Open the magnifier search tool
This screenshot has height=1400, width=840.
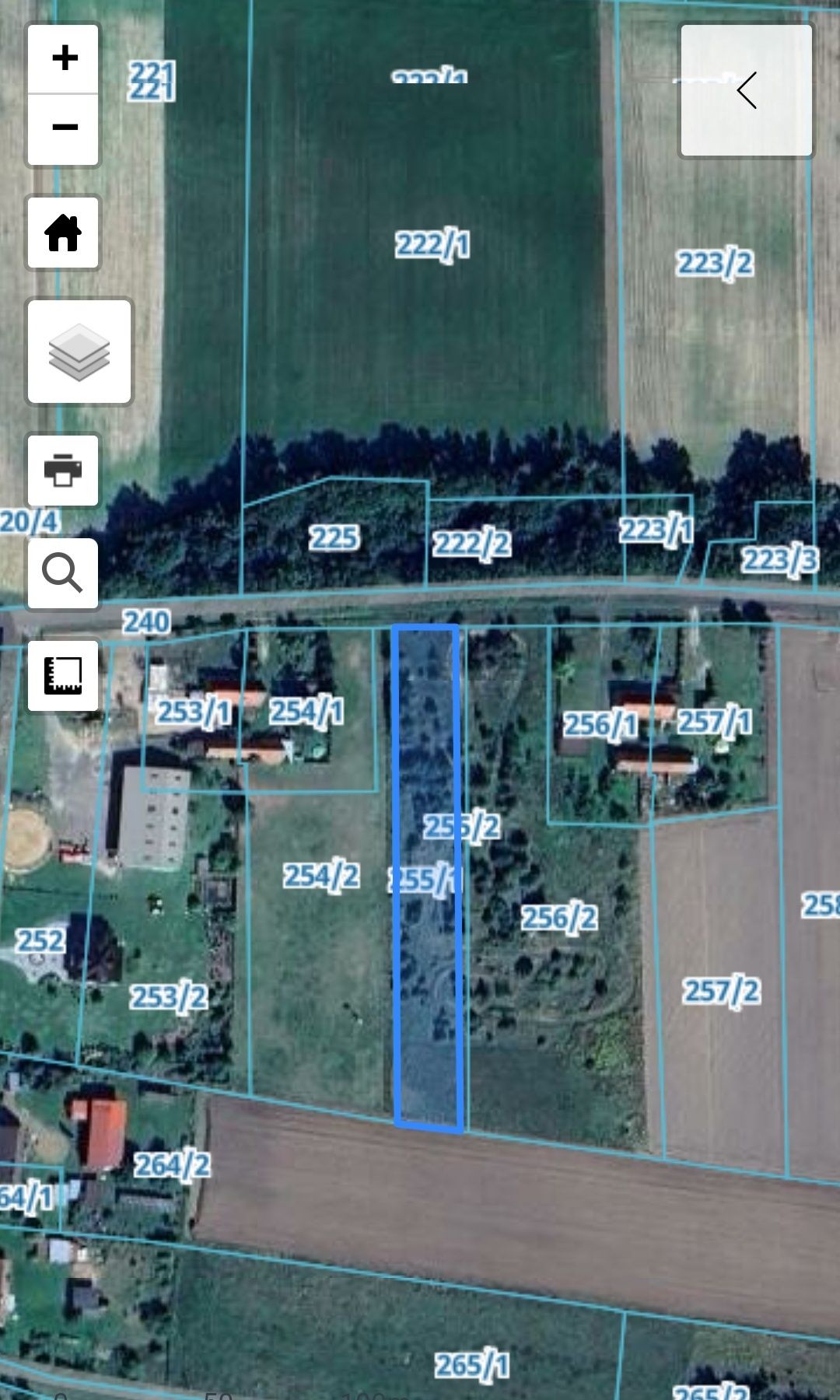click(63, 574)
